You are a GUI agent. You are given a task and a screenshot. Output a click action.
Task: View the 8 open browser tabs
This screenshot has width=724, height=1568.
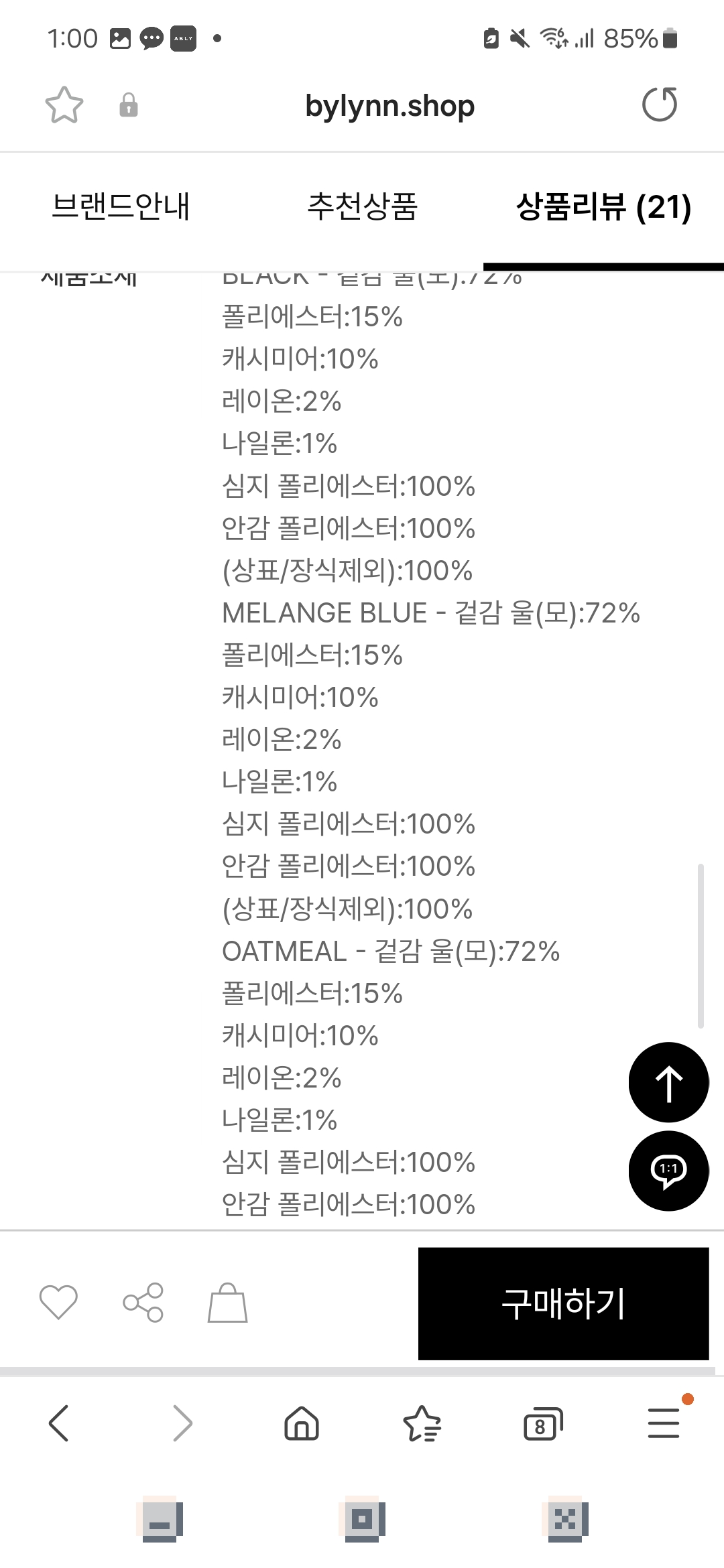[x=542, y=1423]
